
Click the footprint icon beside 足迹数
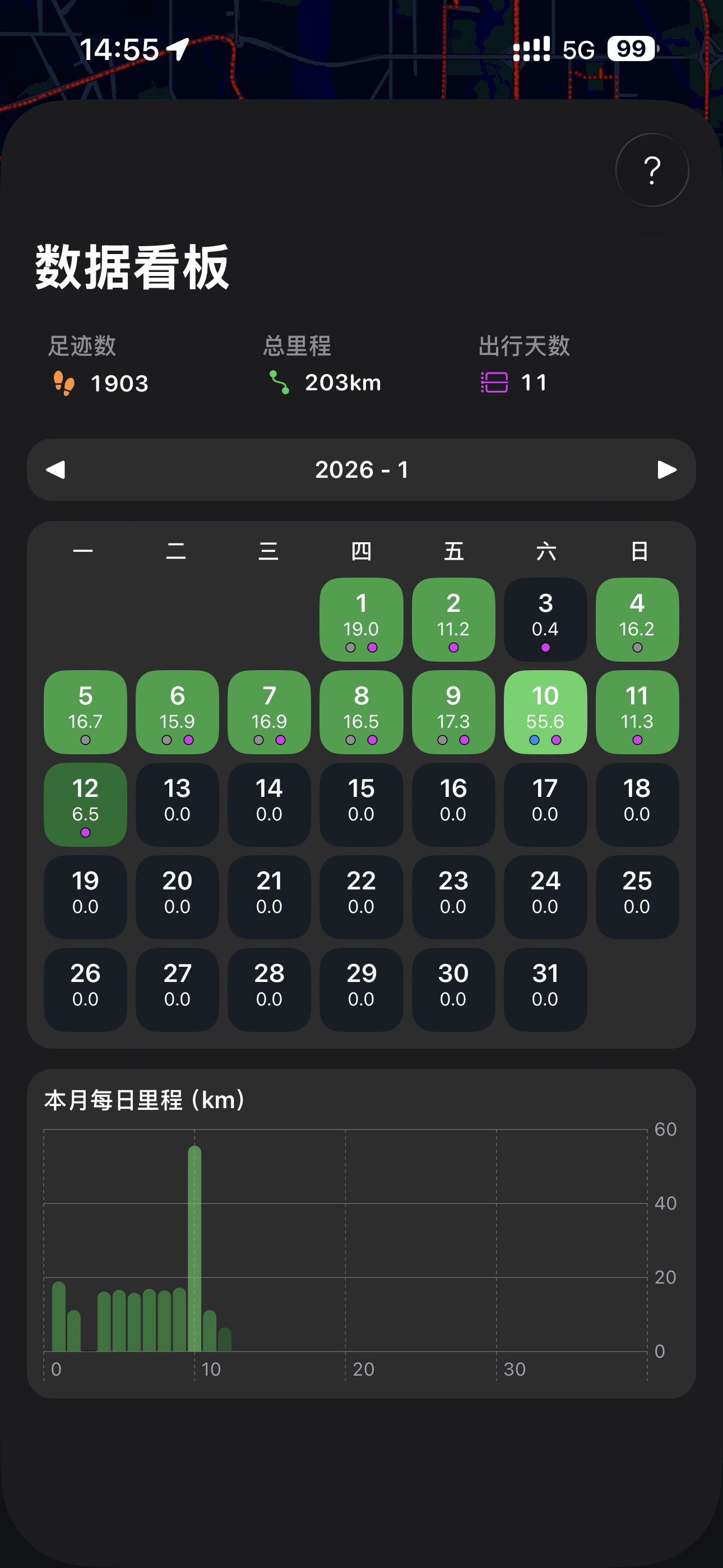click(x=63, y=383)
